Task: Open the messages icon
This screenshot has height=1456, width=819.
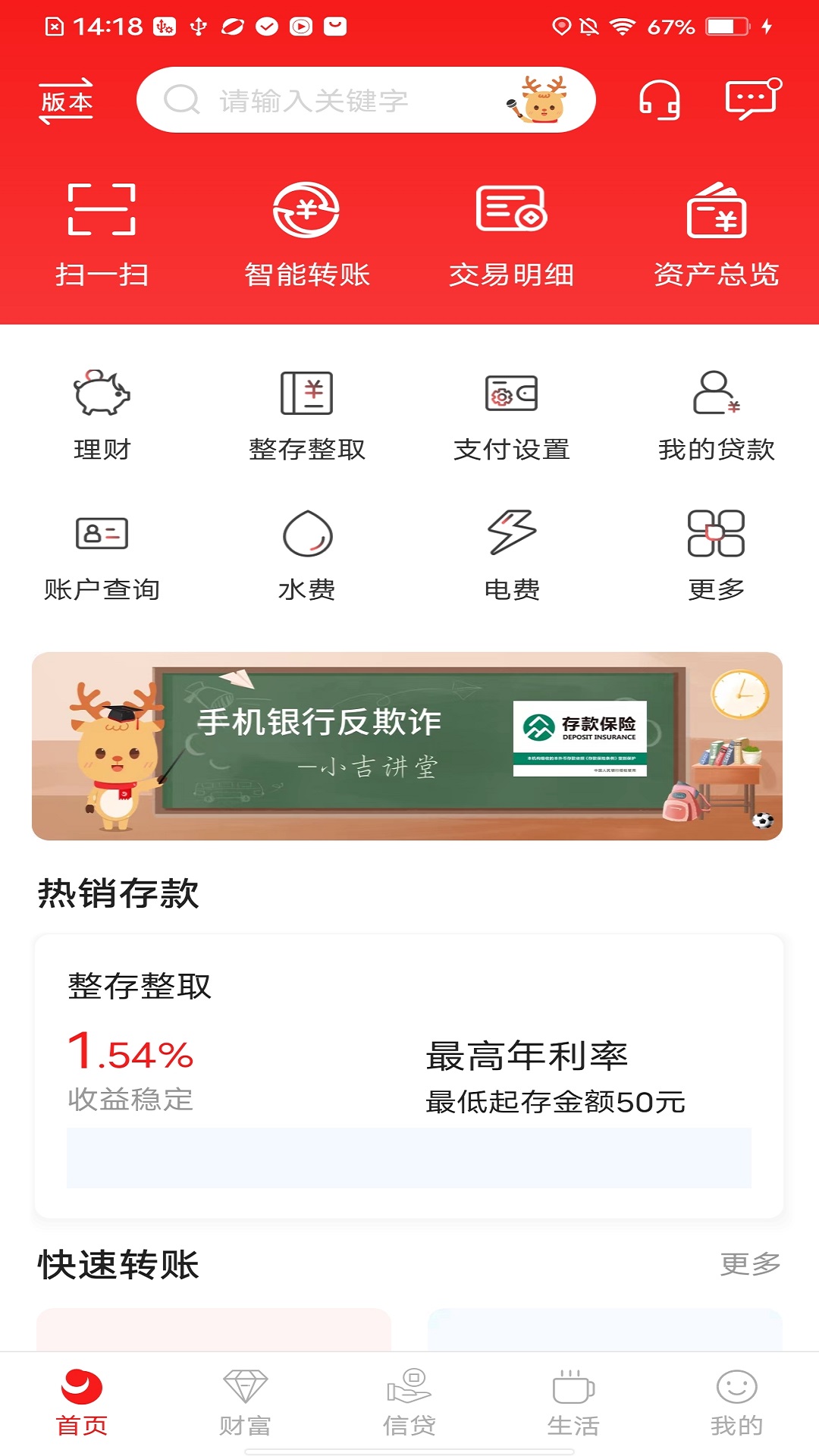Action: [x=752, y=99]
